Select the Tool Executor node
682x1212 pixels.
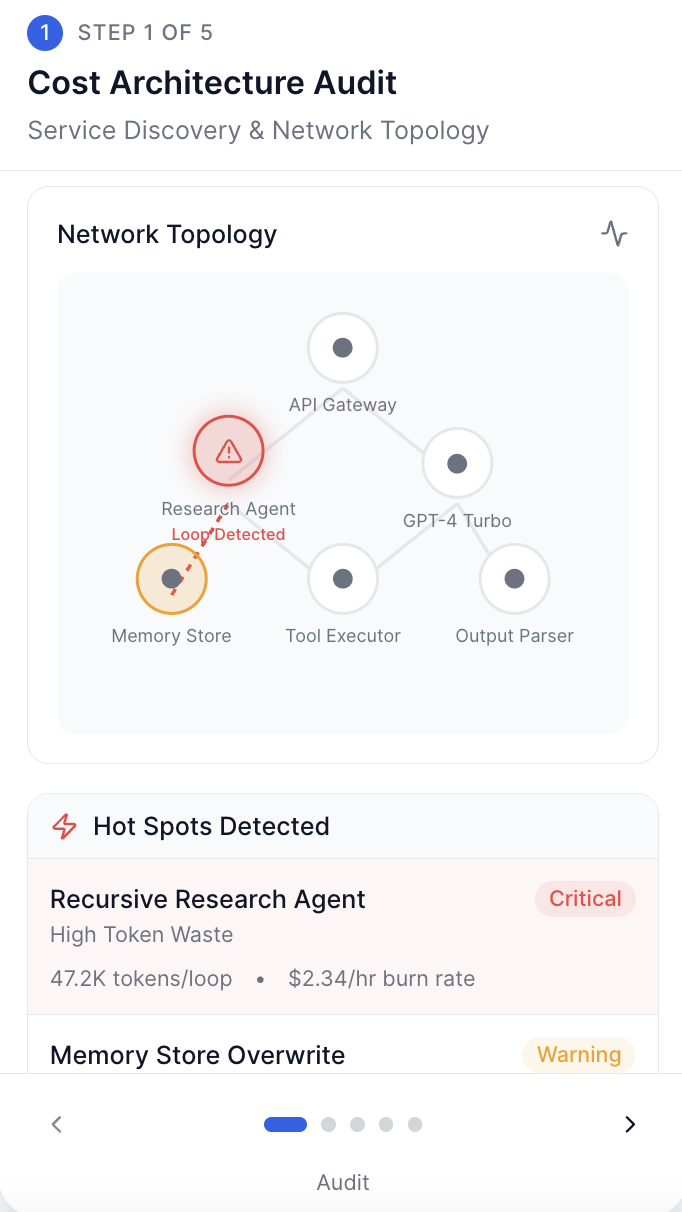[x=343, y=578]
